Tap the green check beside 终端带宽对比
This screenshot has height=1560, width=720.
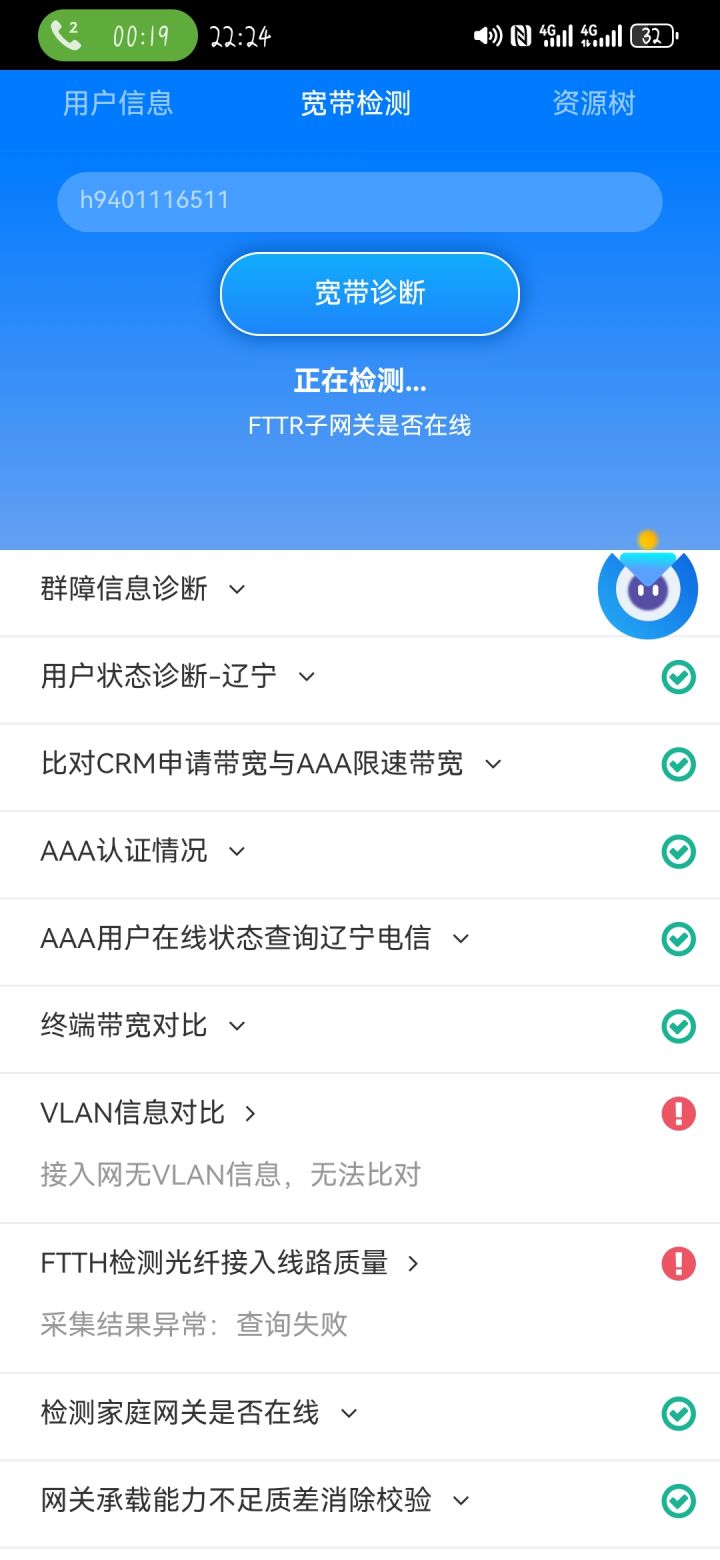(678, 1025)
